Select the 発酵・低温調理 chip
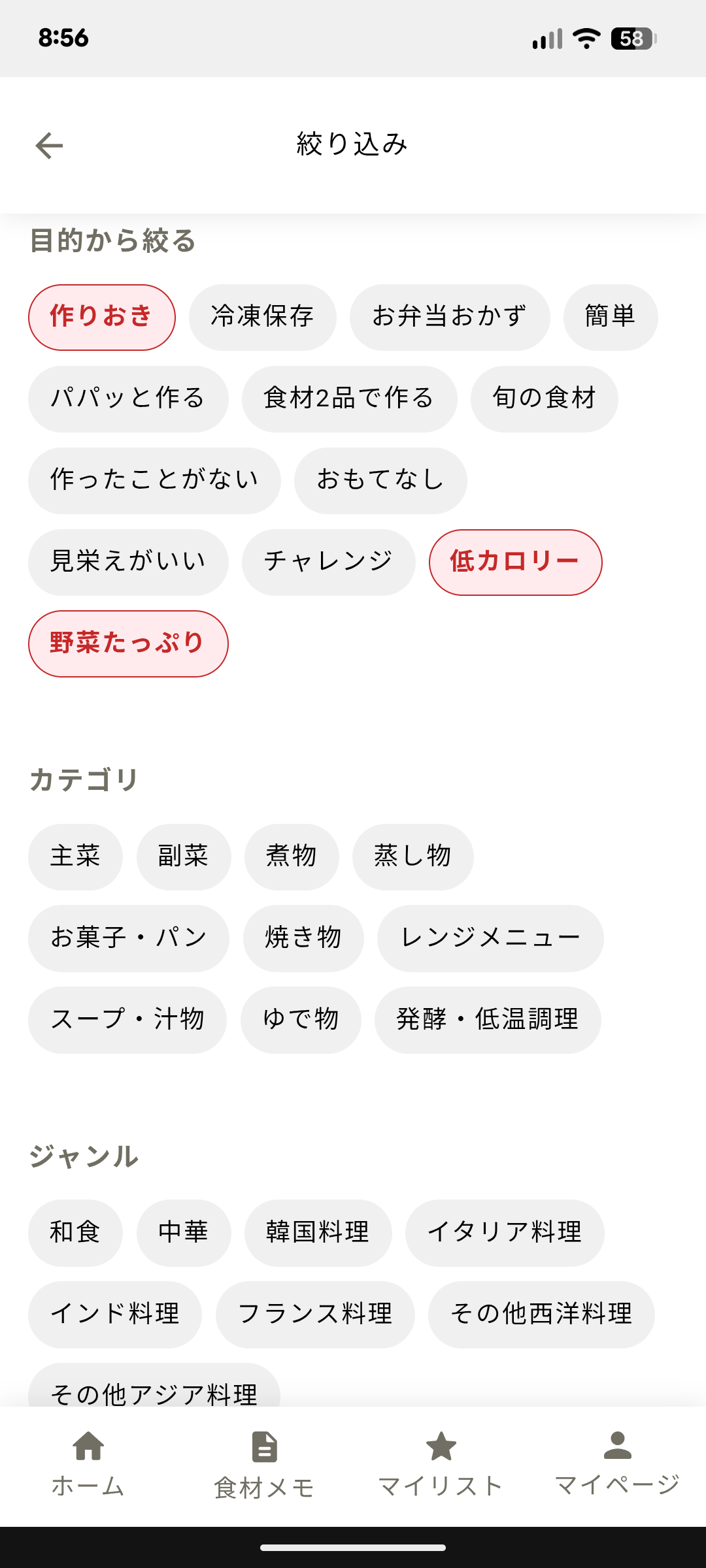The image size is (706, 1568). coord(487,1020)
